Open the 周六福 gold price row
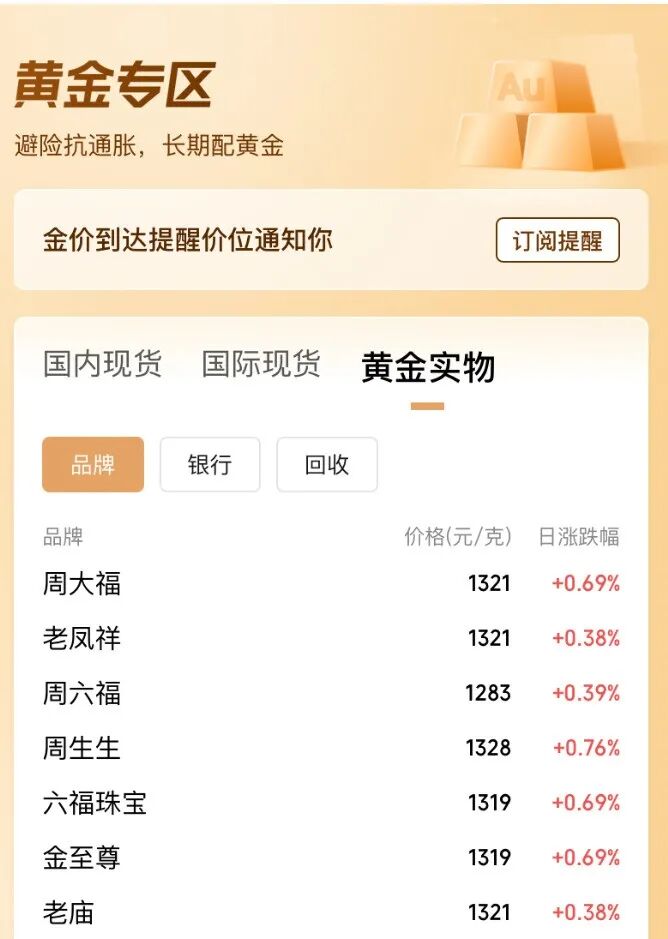The width and height of the screenshot is (668, 939). 330,693
